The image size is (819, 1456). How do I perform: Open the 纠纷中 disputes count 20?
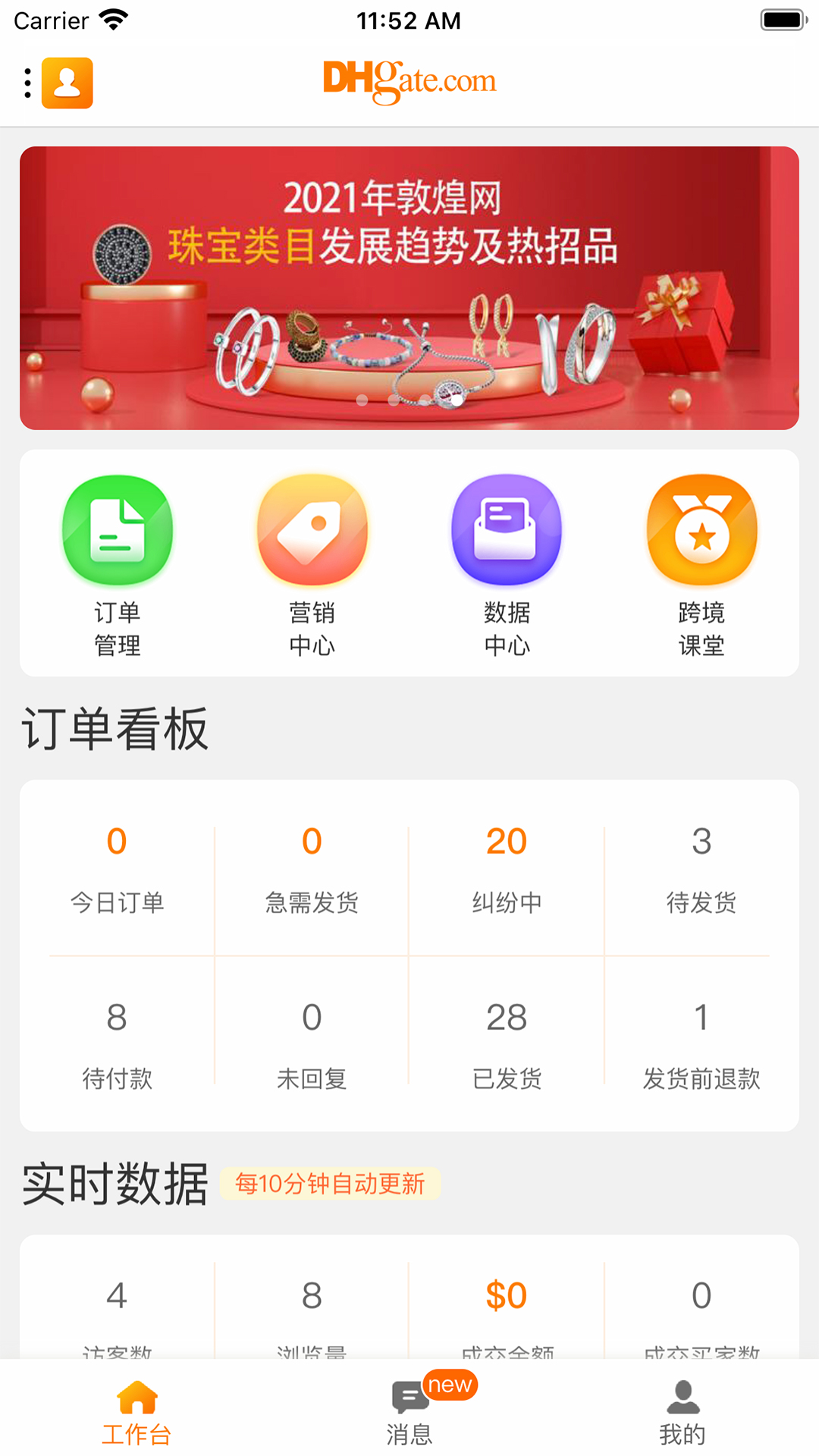(x=507, y=864)
